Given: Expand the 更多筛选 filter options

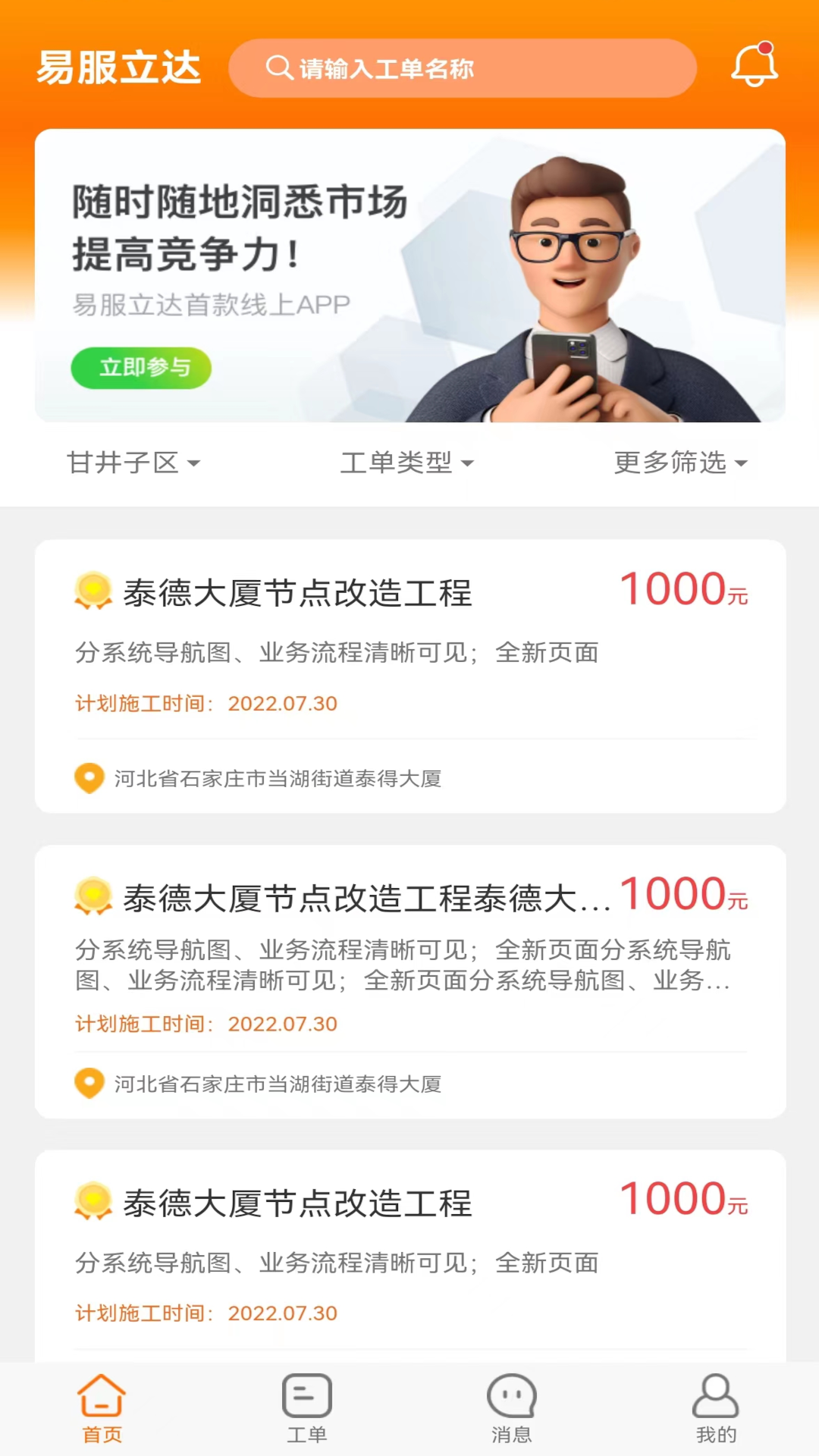Looking at the screenshot, I should click(x=680, y=463).
